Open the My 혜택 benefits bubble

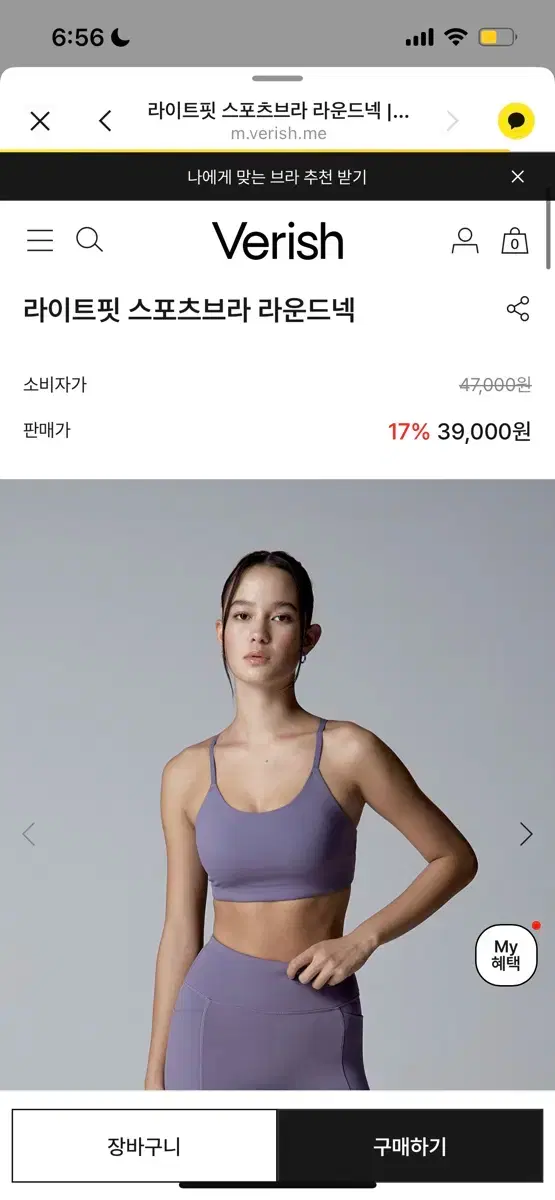(x=506, y=955)
